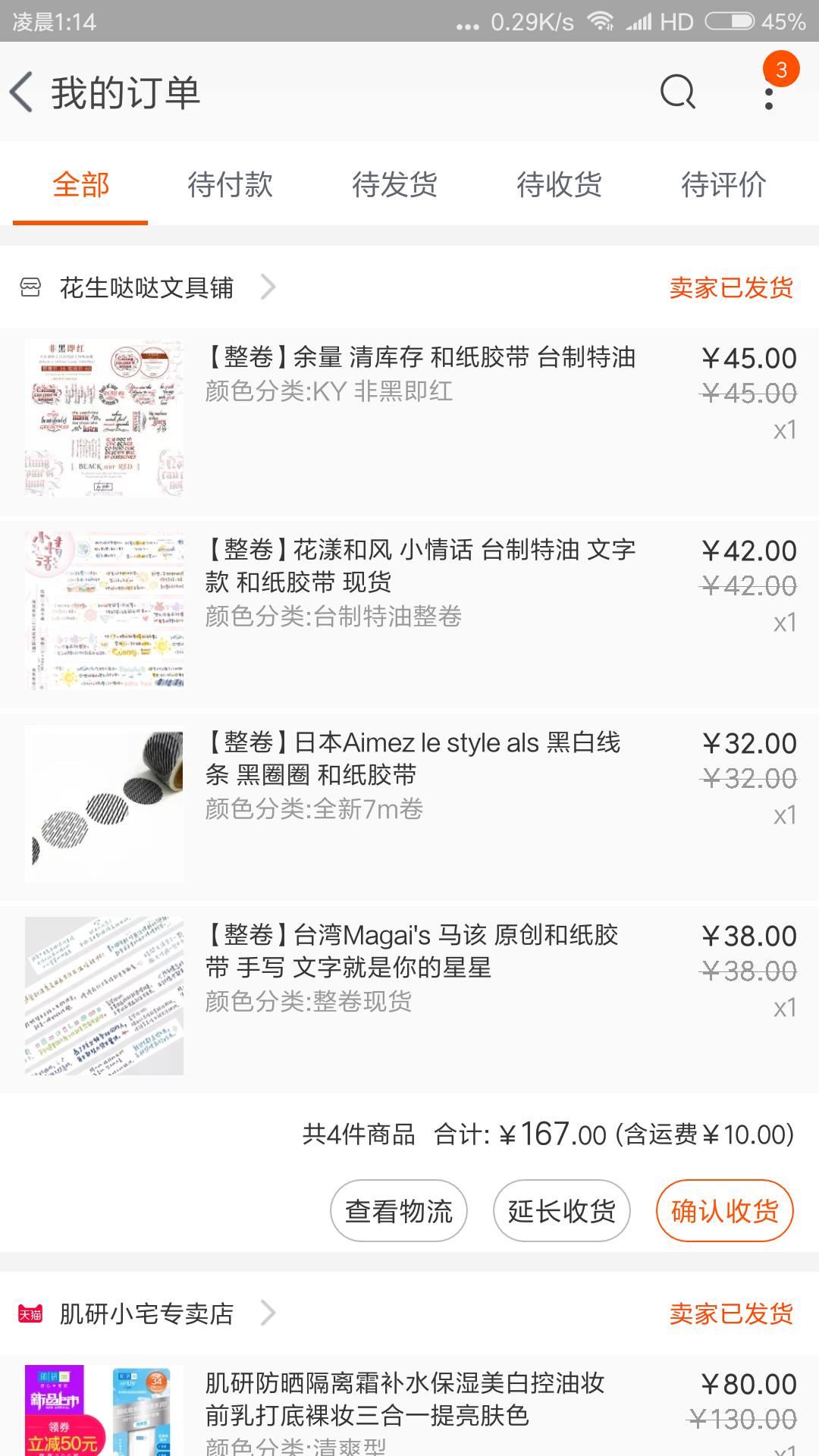Switch to the 待付款 tab
The width and height of the screenshot is (819, 1456).
point(230,184)
